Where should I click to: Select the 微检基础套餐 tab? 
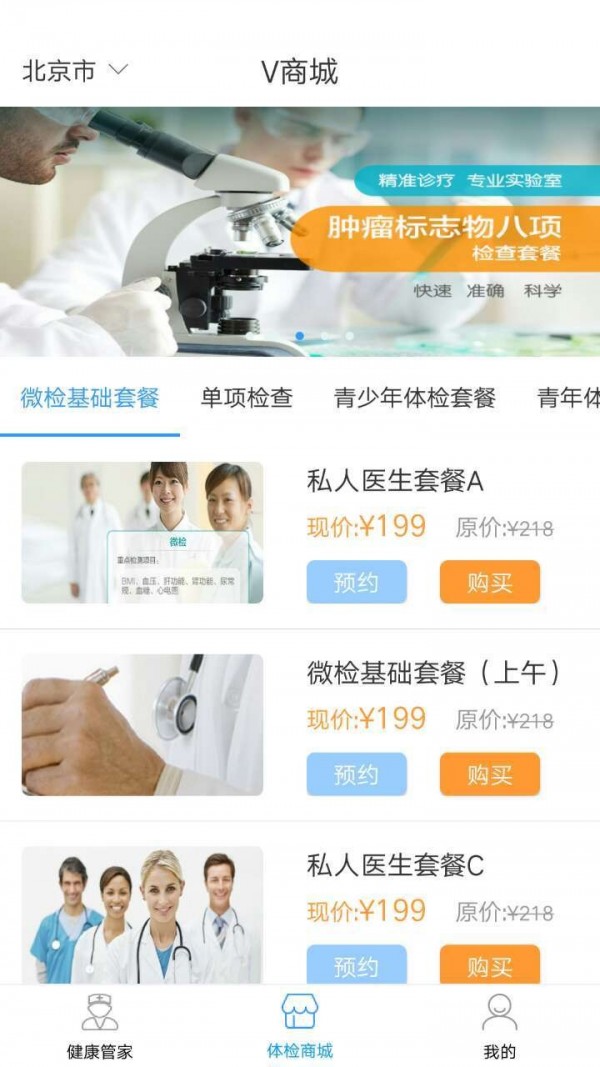point(90,397)
